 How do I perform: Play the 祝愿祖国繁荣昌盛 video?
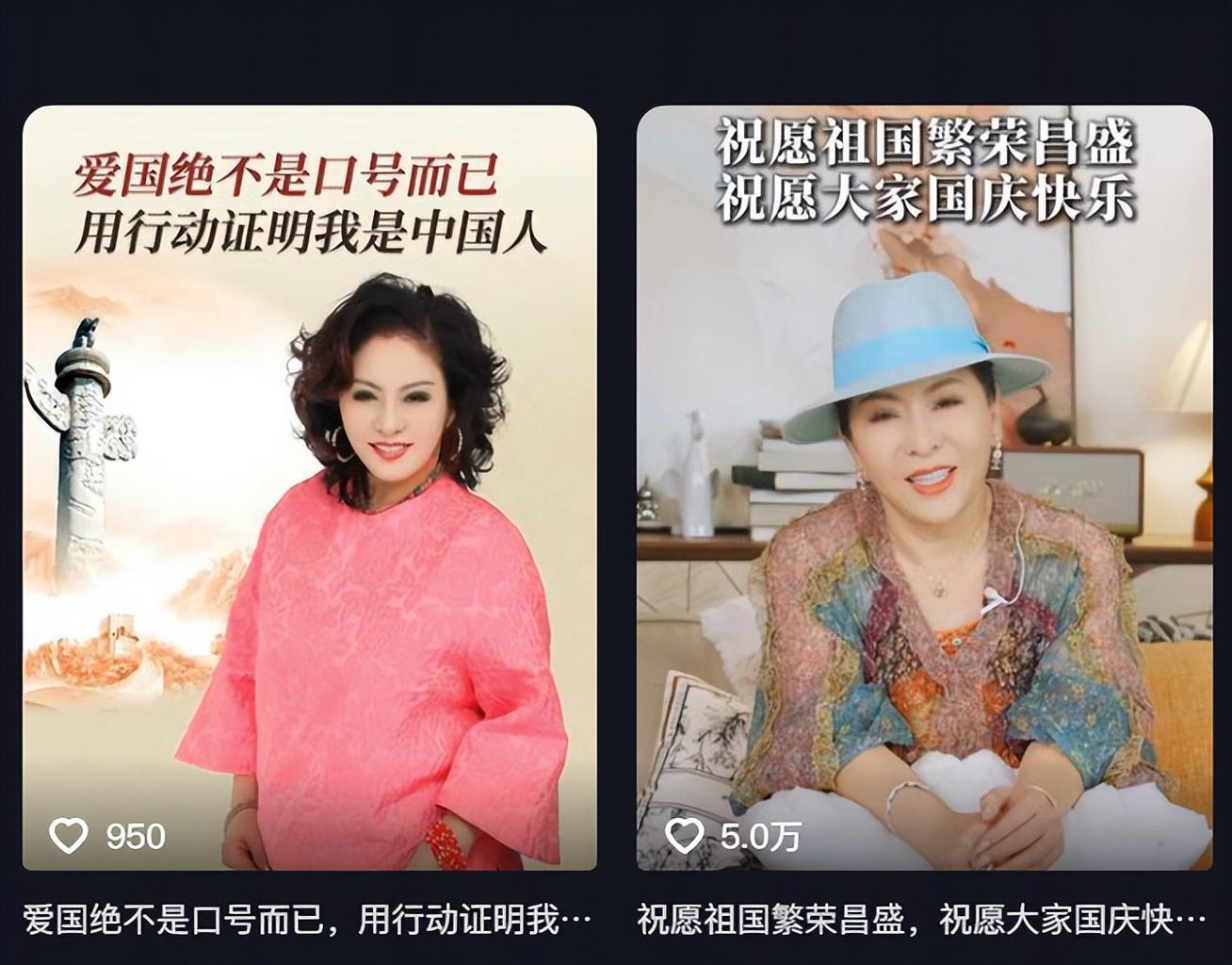tap(924, 487)
